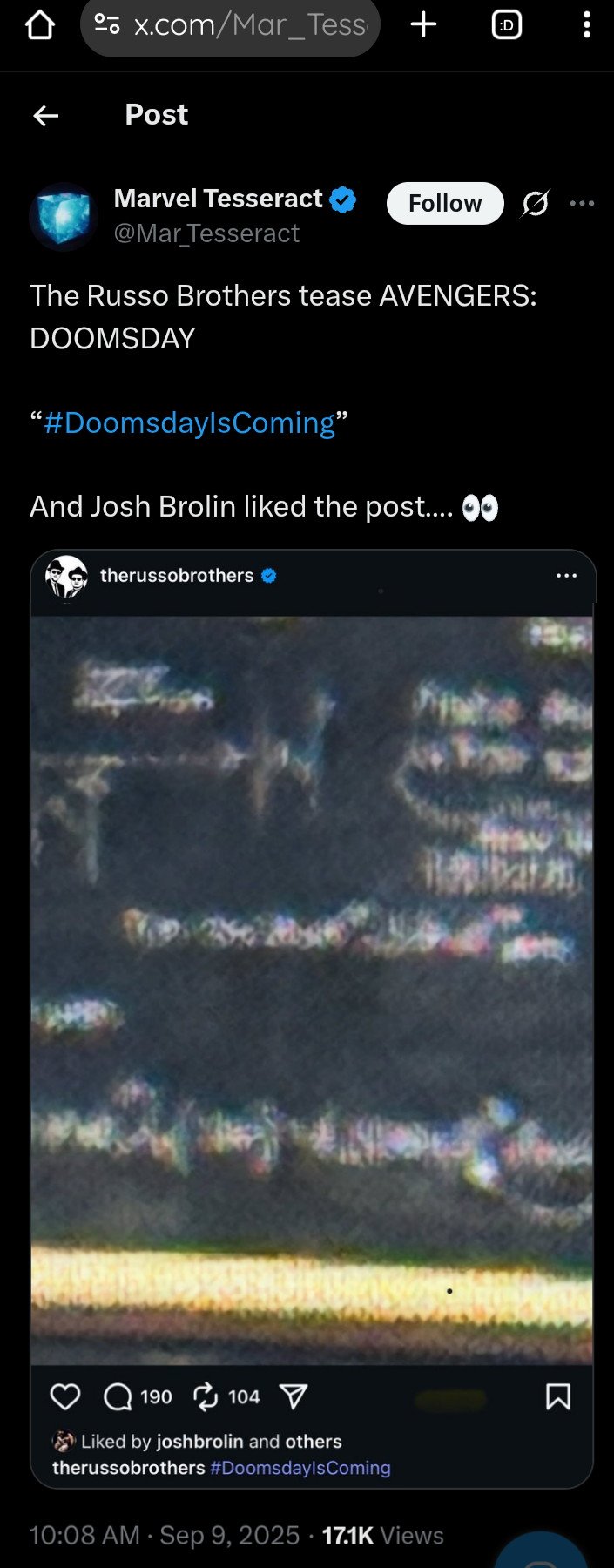Go to browser home page
This screenshot has height=1568, width=614.
coord(40,25)
